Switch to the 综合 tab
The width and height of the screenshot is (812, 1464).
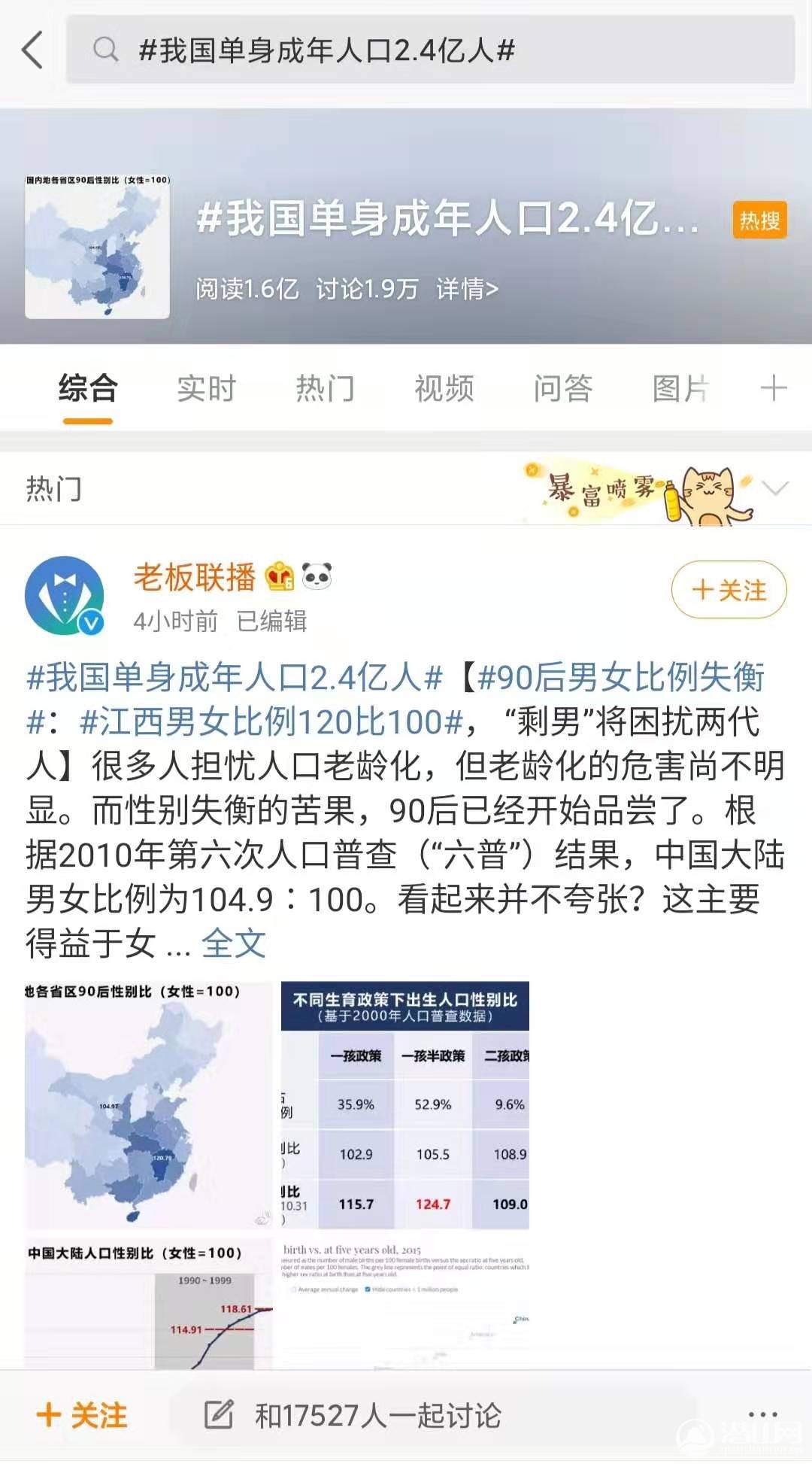click(x=88, y=389)
